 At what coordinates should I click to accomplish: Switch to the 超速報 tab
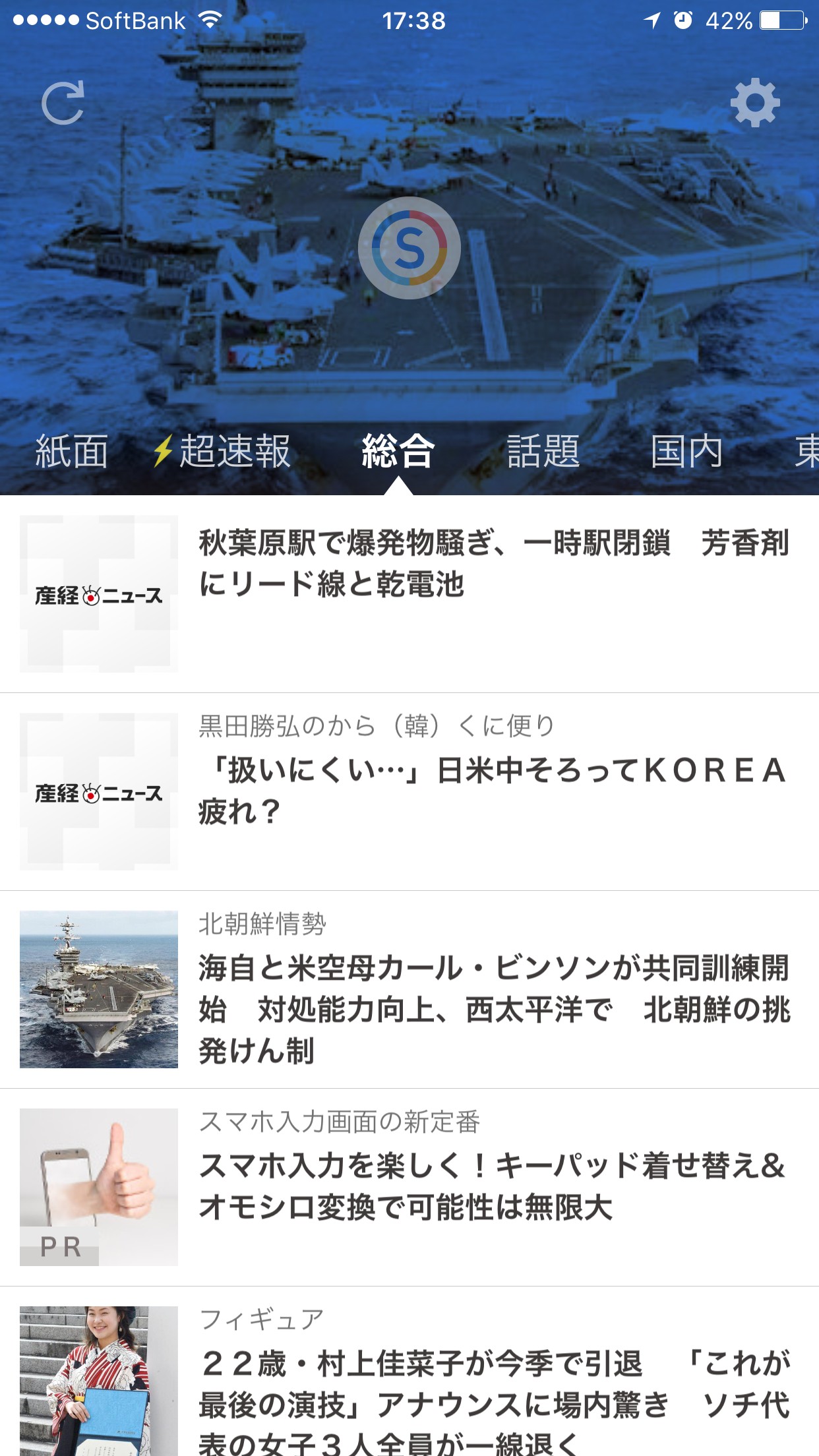[223, 452]
